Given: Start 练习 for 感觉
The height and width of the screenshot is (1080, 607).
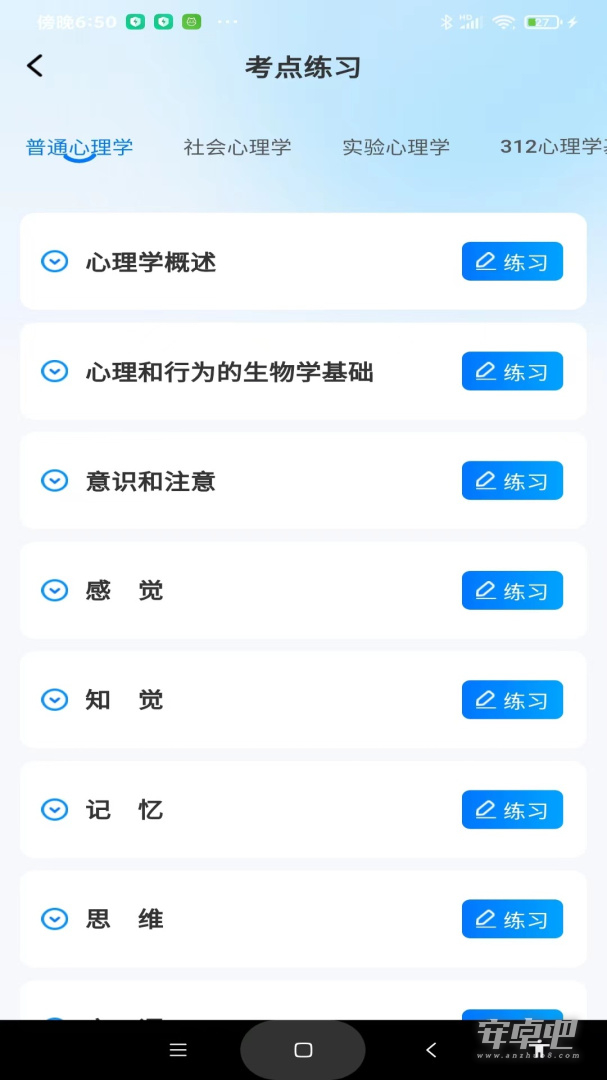Looking at the screenshot, I should point(512,590).
